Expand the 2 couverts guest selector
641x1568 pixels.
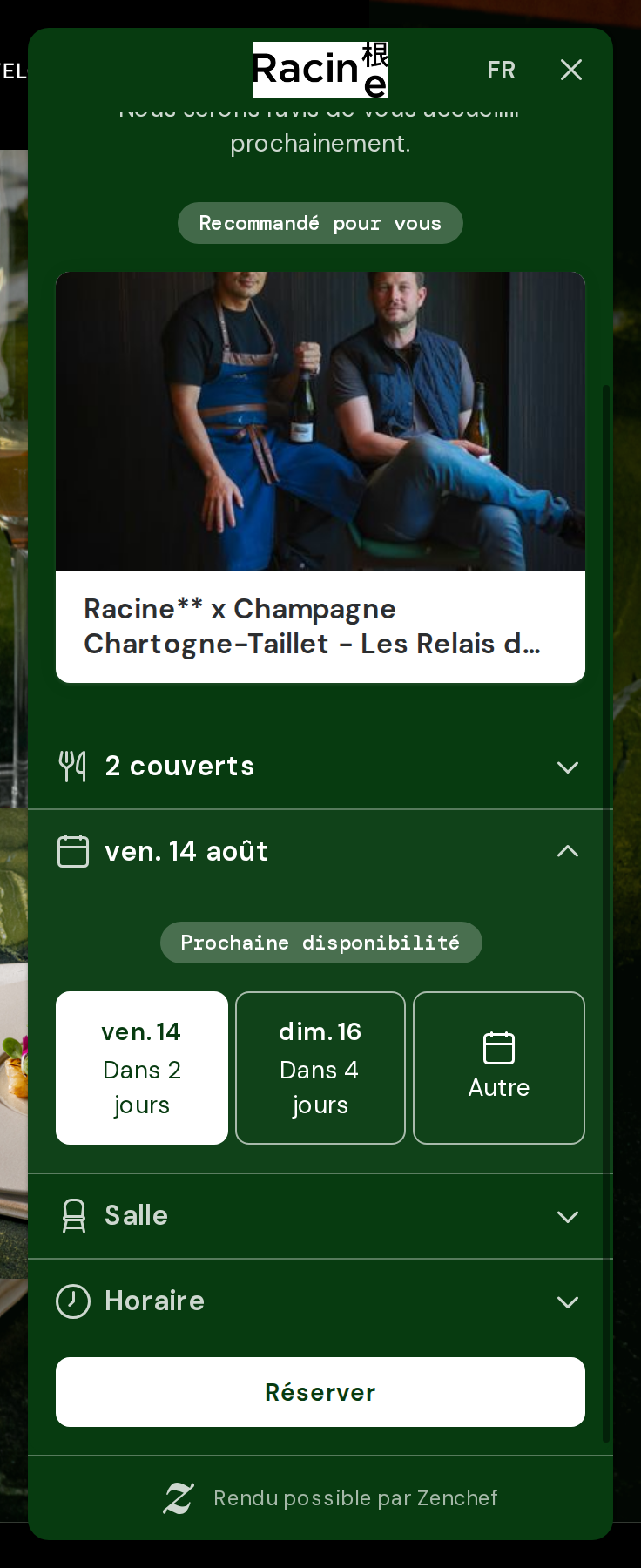pos(320,767)
